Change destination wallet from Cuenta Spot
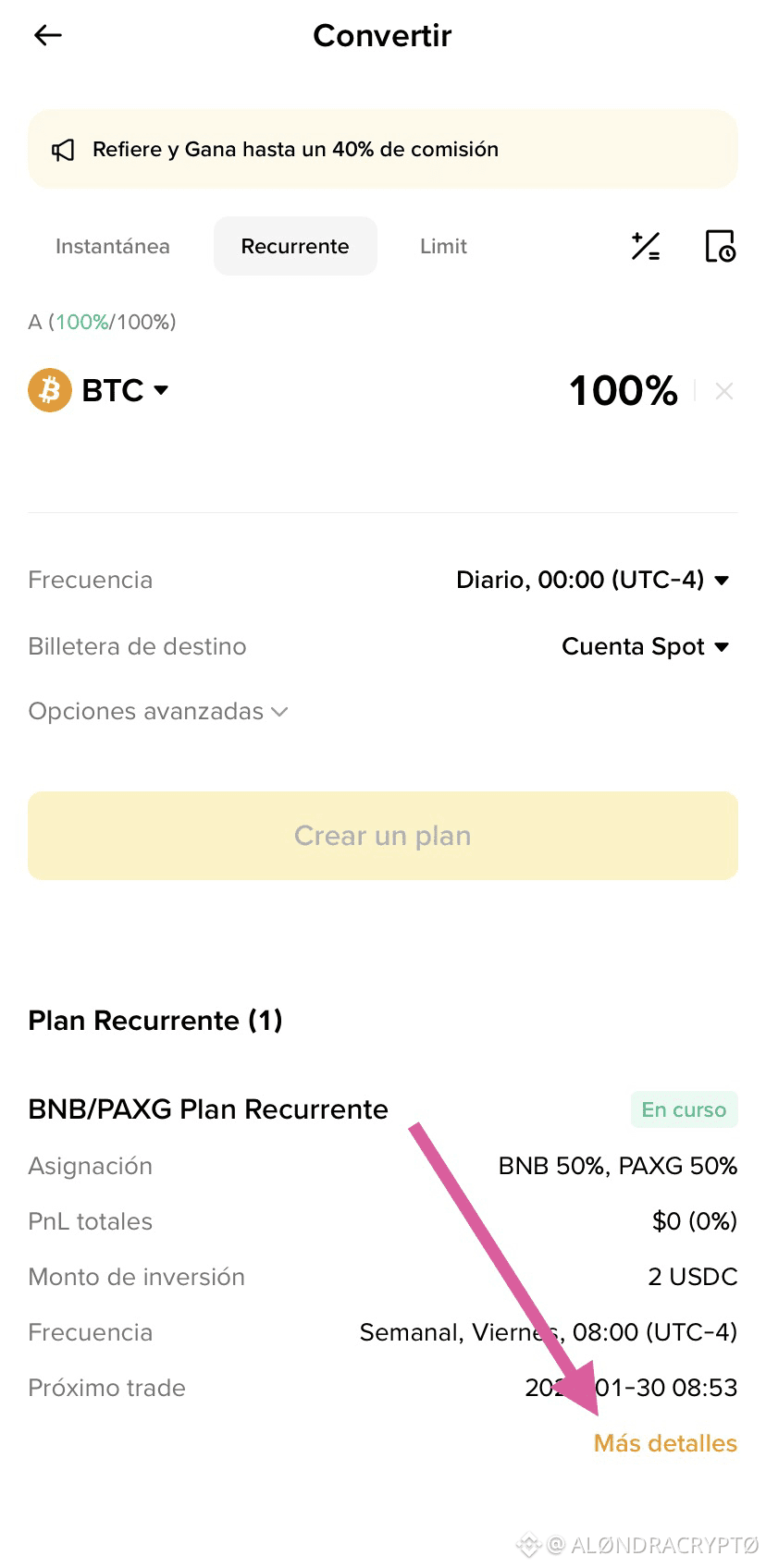Screen dimensions: 766x1568 tap(646, 646)
